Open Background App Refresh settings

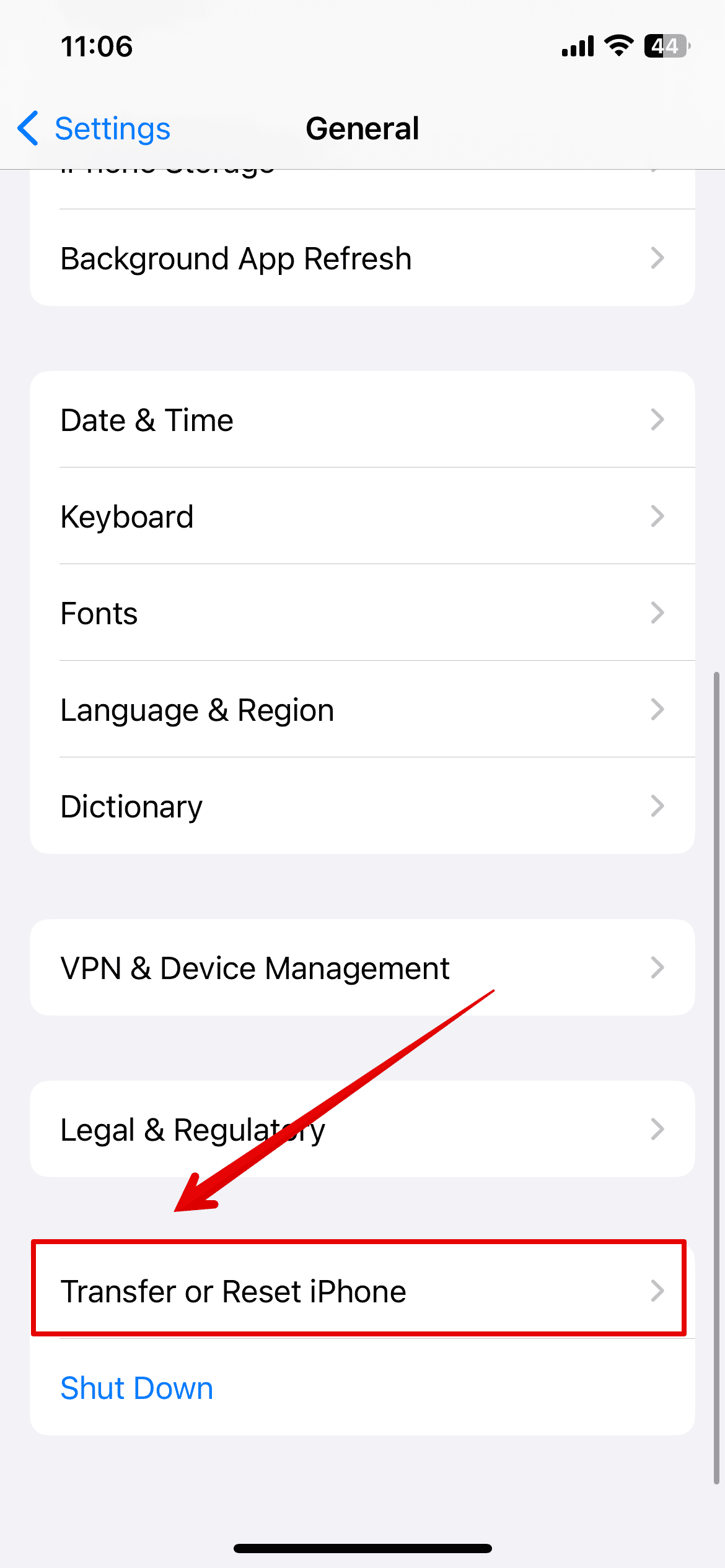pyautogui.click(x=362, y=258)
